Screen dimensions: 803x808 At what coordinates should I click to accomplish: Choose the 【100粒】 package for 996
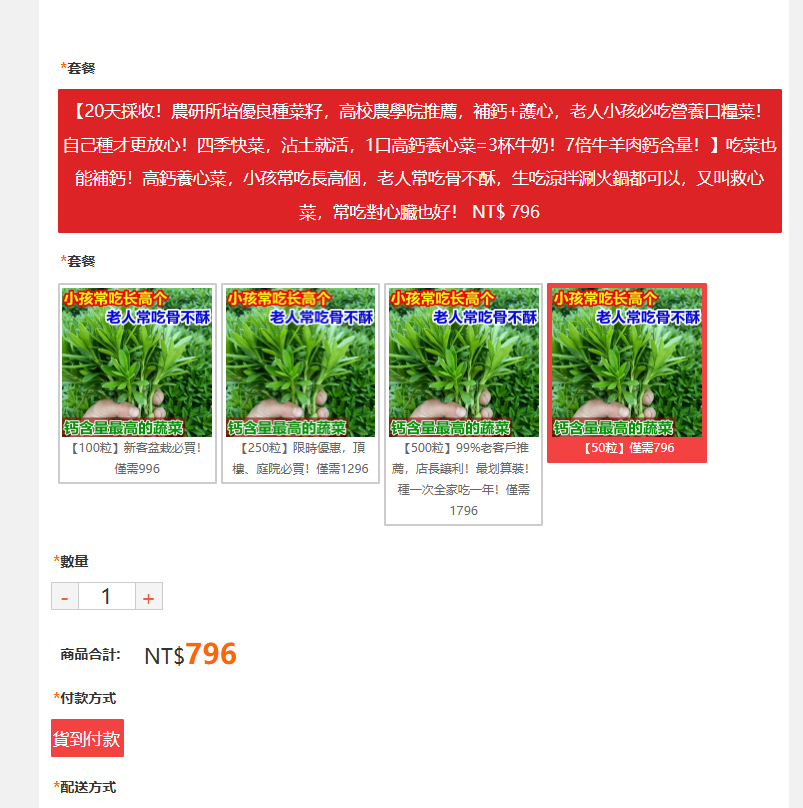point(137,383)
